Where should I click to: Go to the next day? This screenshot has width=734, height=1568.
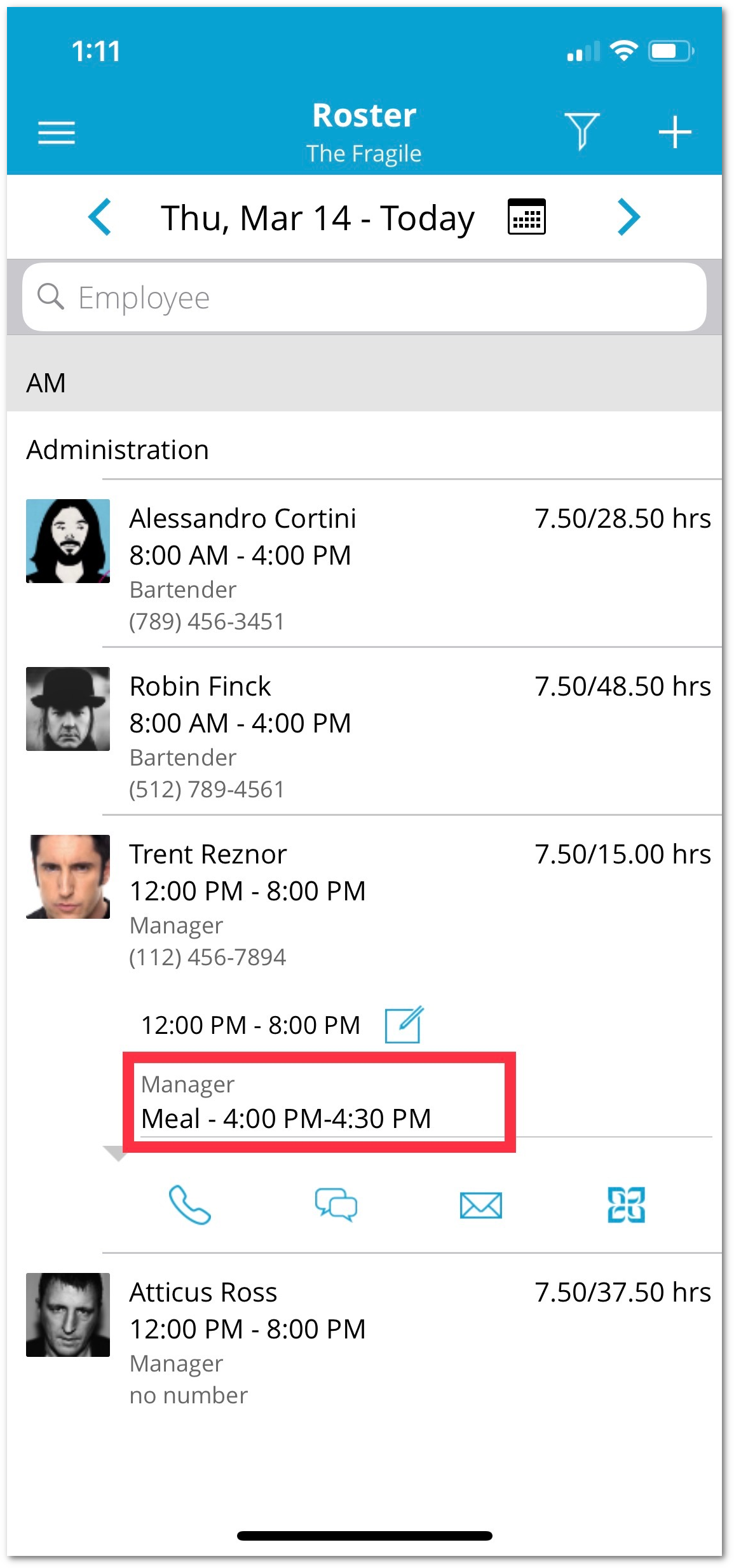point(629,217)
